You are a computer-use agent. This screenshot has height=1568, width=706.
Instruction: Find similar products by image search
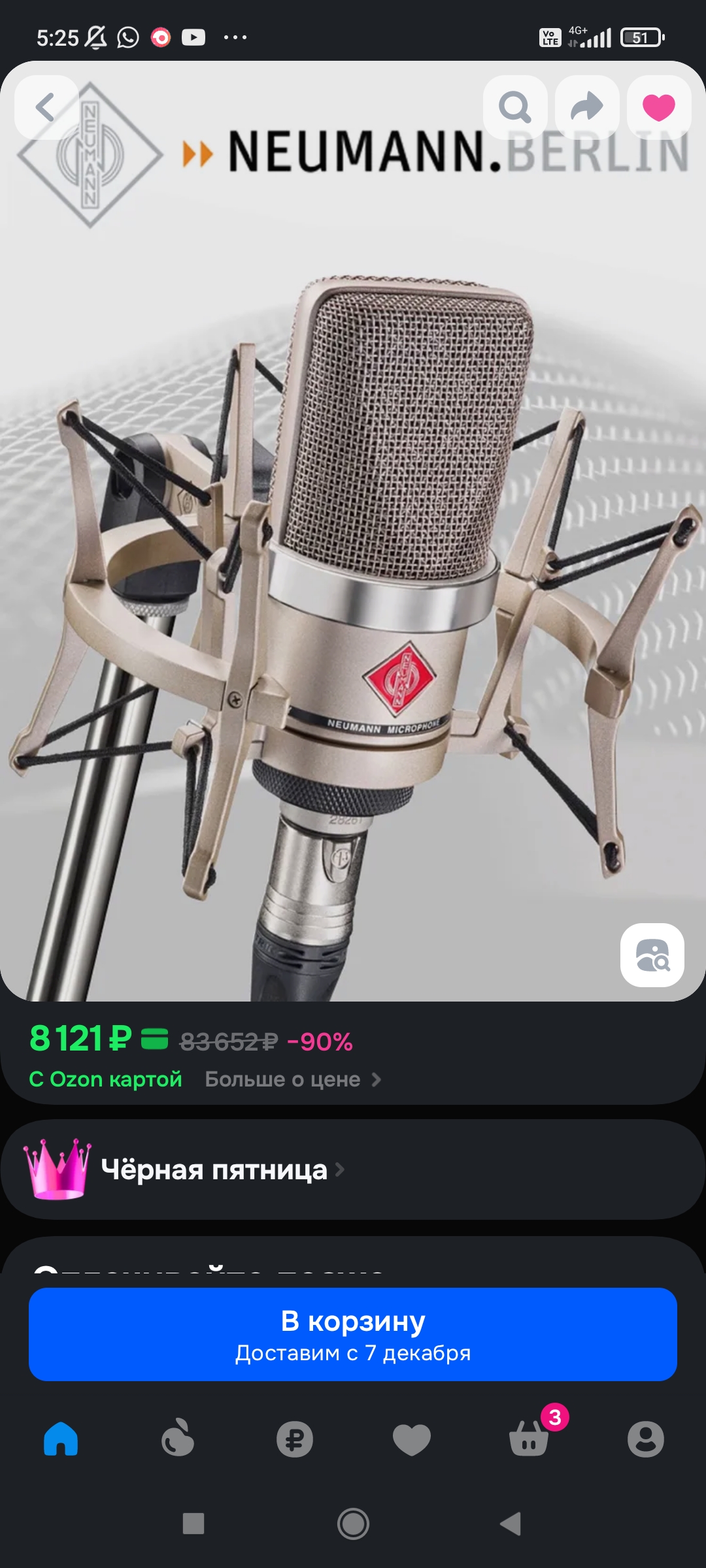[652, 955]
